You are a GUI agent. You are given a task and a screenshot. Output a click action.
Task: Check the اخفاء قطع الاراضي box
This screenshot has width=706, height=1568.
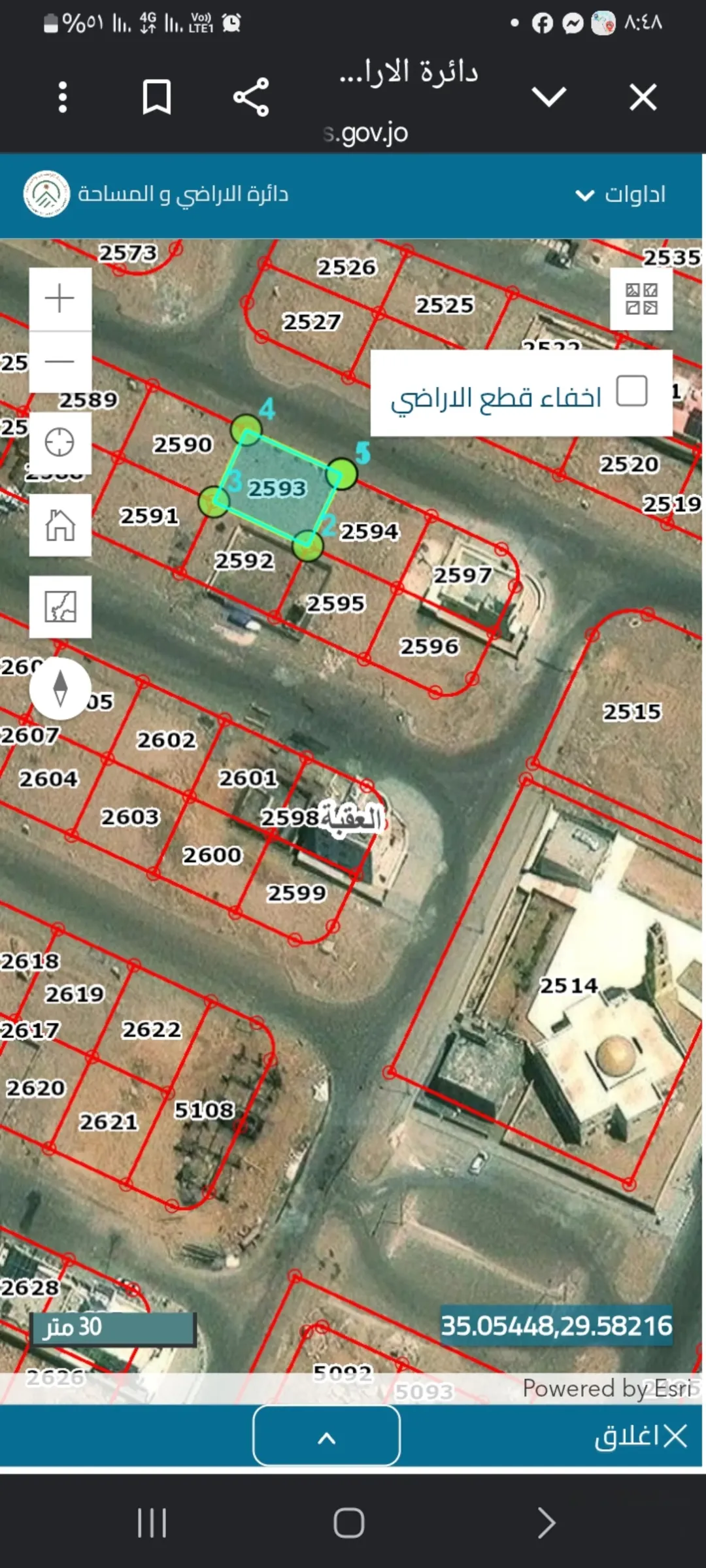632,391
